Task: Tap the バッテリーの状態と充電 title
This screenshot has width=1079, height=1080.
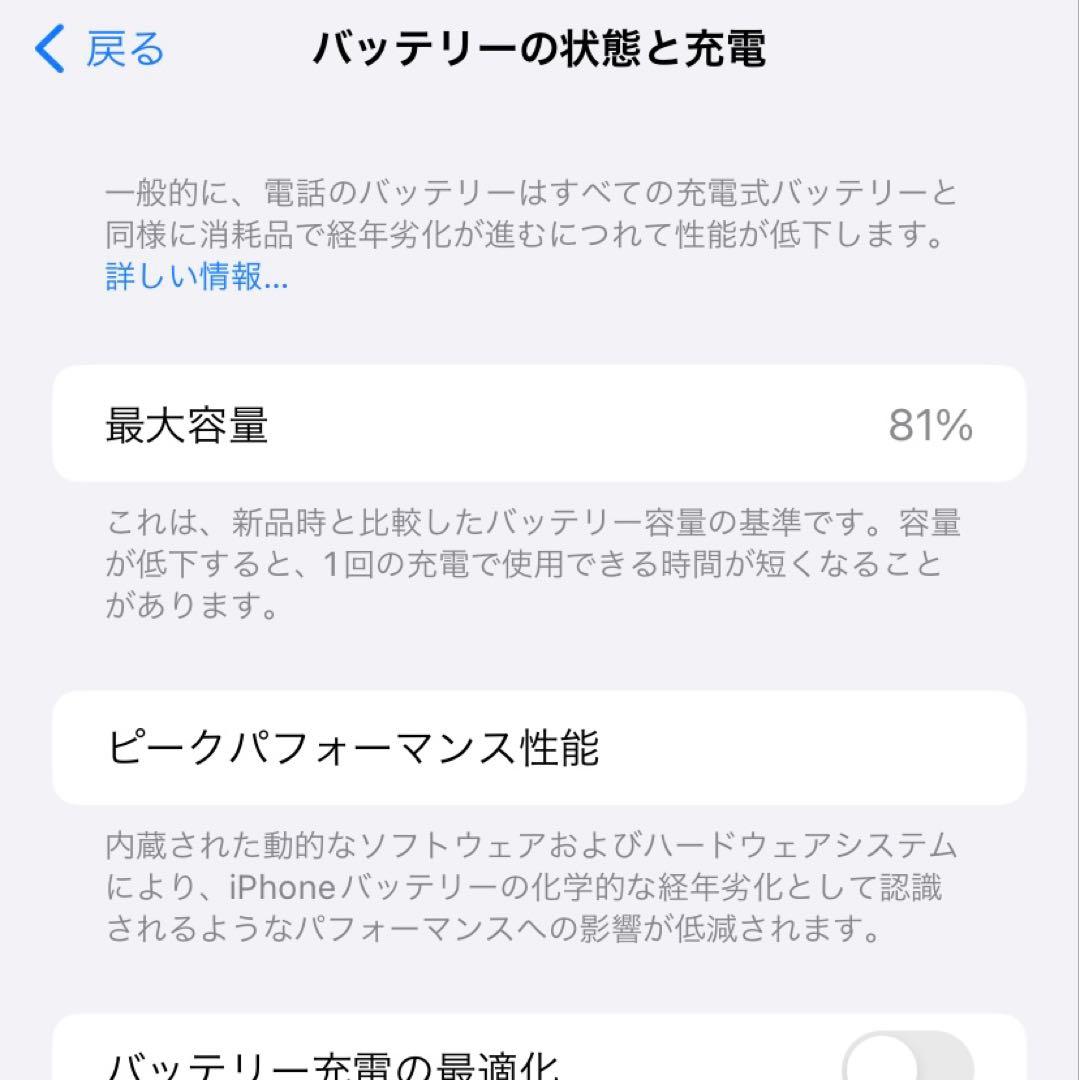Action: pyautogui.click(x=540, y=48)
